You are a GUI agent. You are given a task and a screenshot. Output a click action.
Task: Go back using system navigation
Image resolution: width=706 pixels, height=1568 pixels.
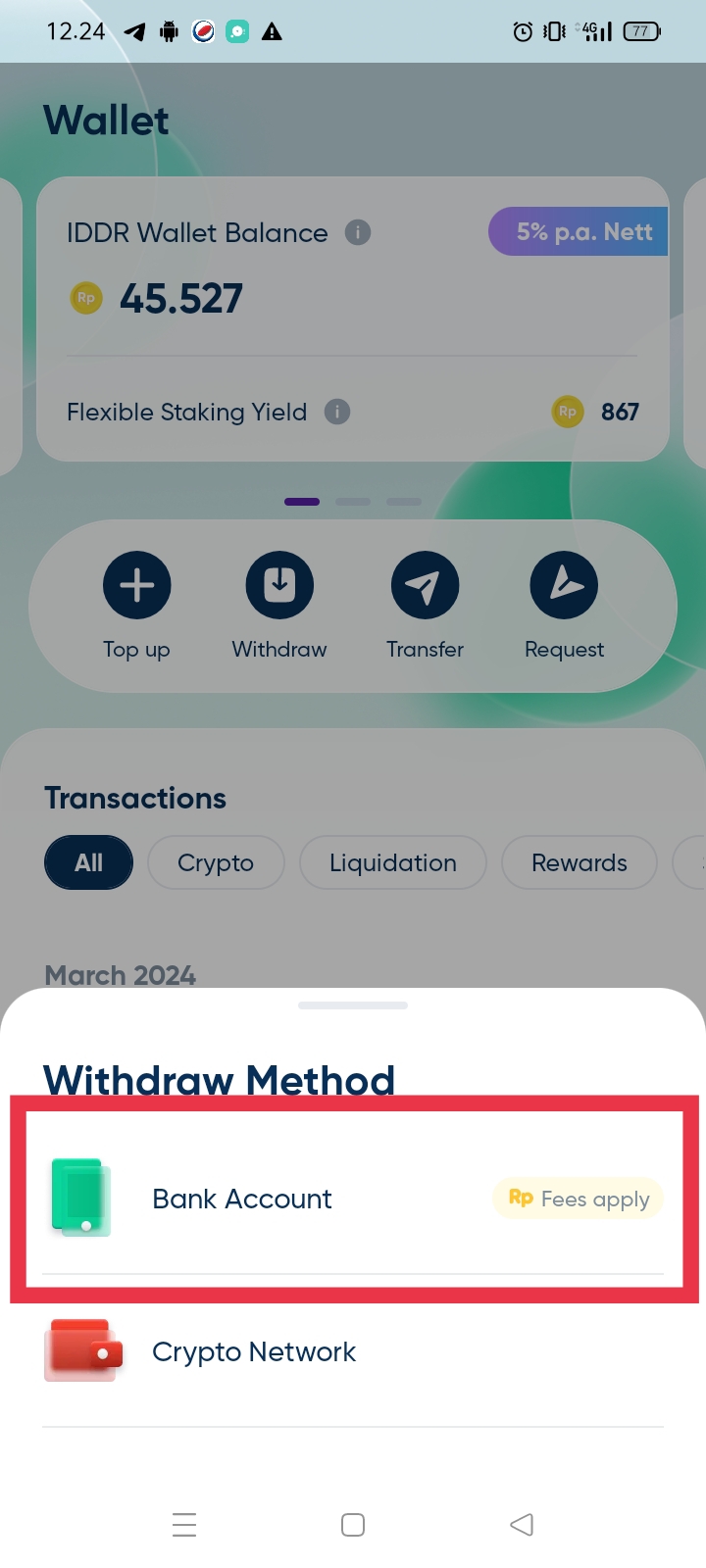[x=522, y=1525]
